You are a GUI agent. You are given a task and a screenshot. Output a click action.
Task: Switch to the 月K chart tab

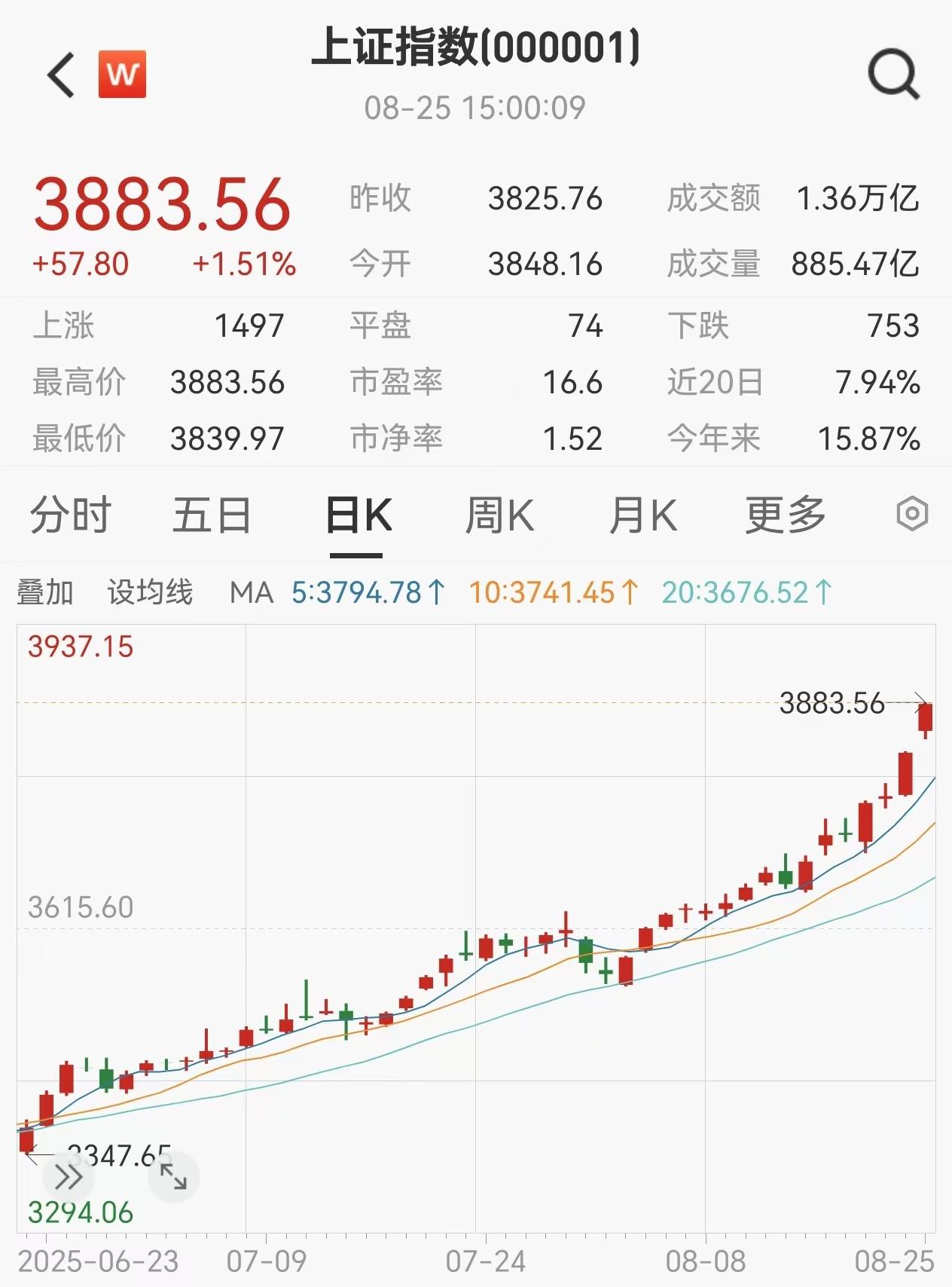pyautogui.click(x=642, y=515)
